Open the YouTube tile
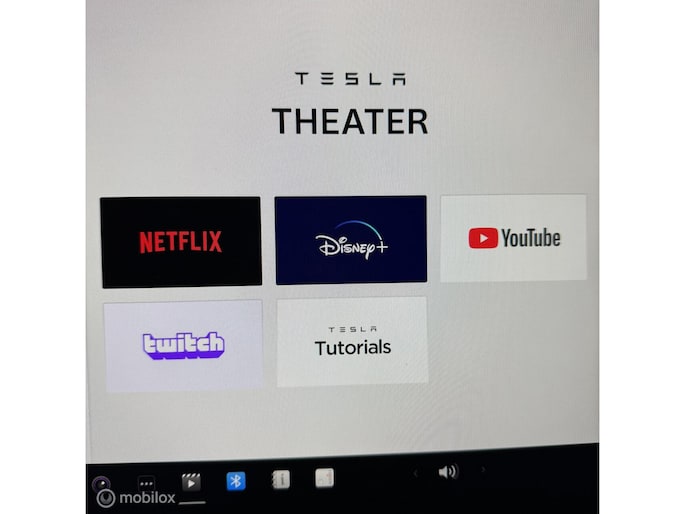The width and height of the screenshot is (685, 514). [x=513, y=238]
